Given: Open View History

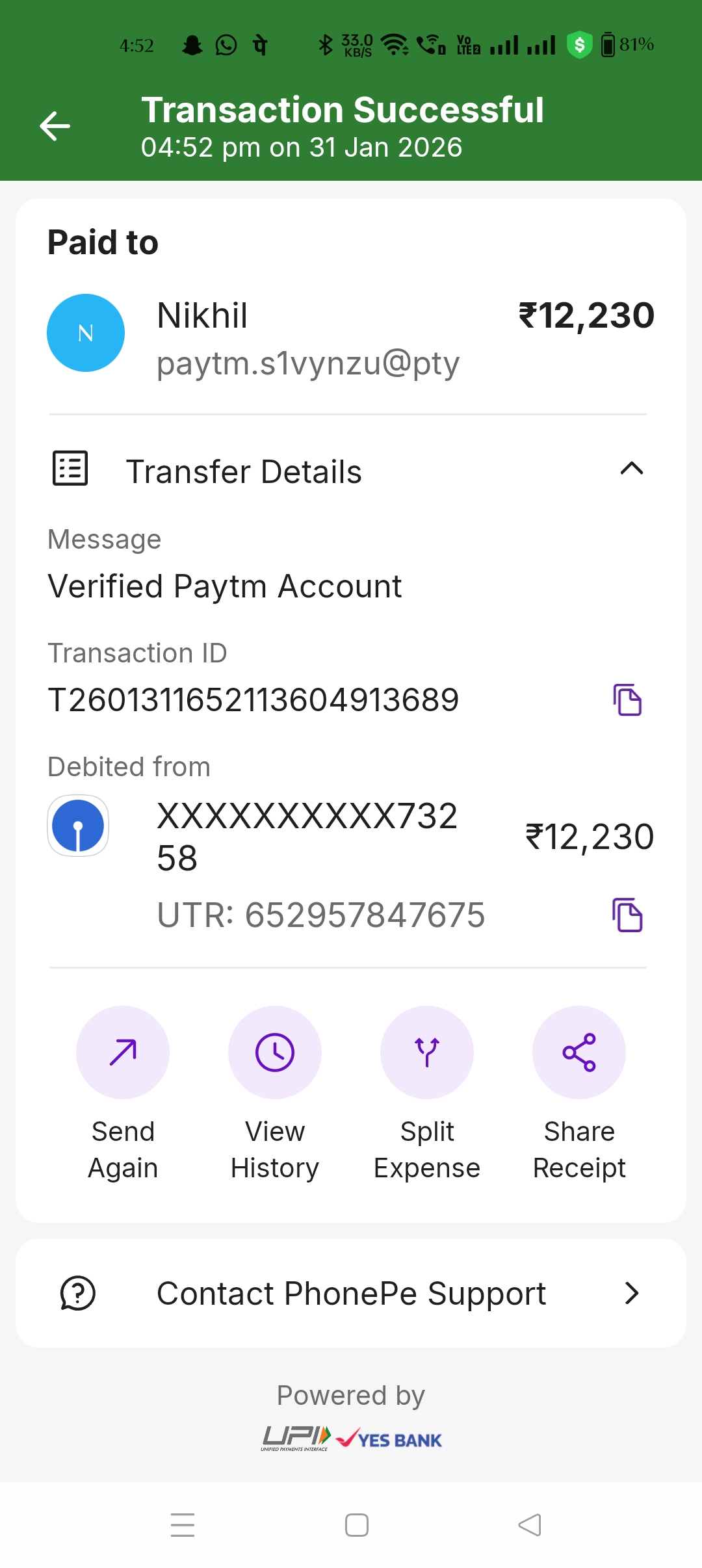Looking at the screenshot, I should coord(275,1052).
